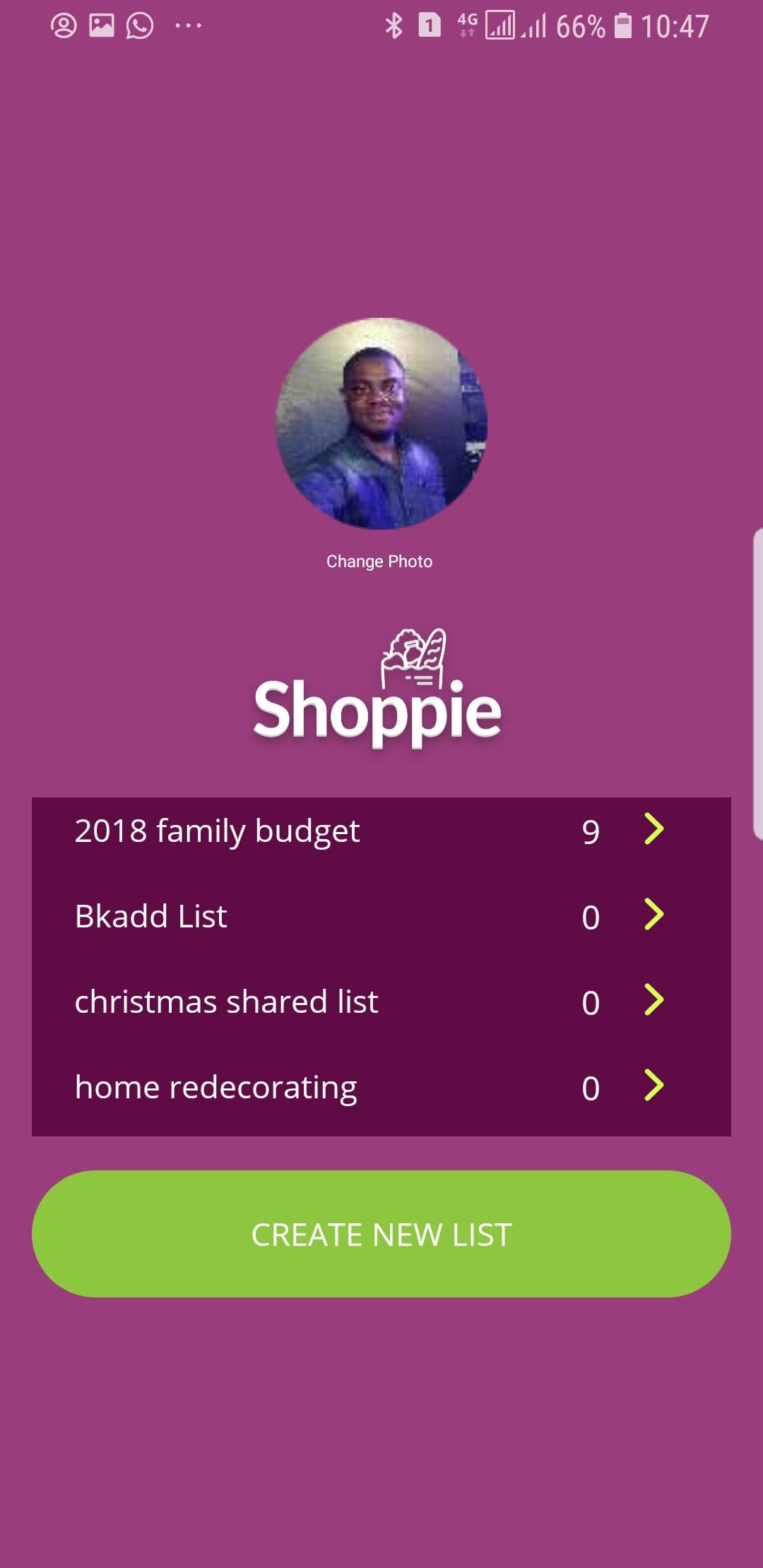Open the home redecorating list
Image resolution: width=763 pixels, height=1568 pixels.
(381, 1087)
